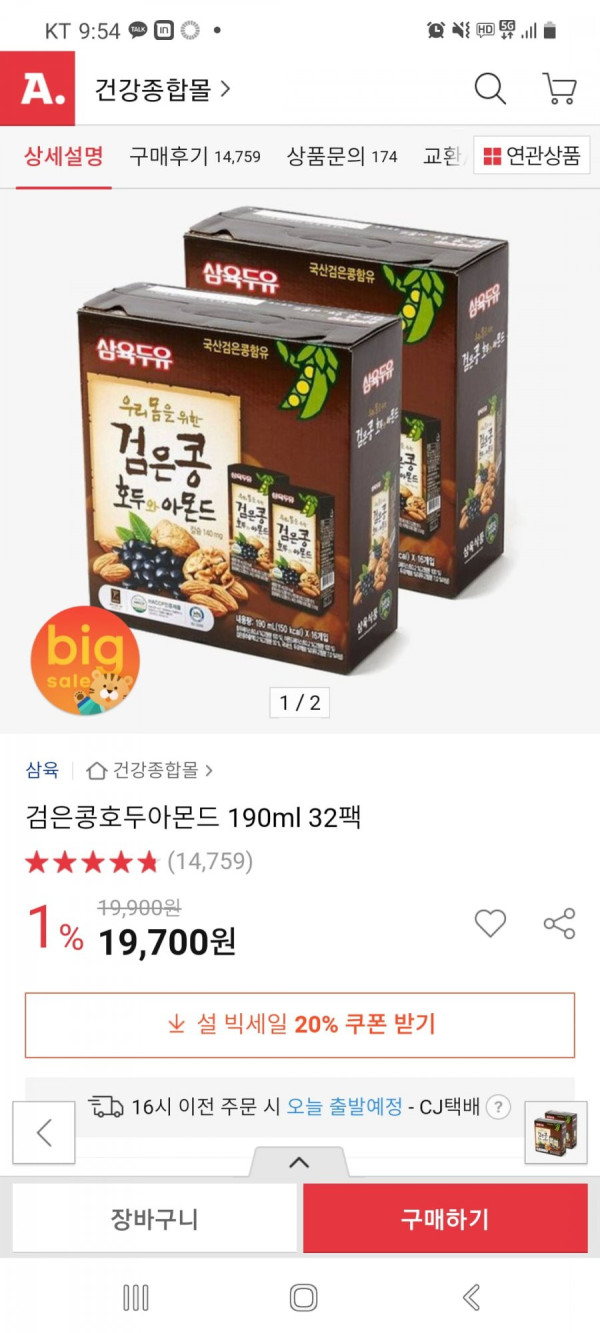This screenshot has width=600, height=1333.
Task: Share this product
Action: [x=559, y=923]
